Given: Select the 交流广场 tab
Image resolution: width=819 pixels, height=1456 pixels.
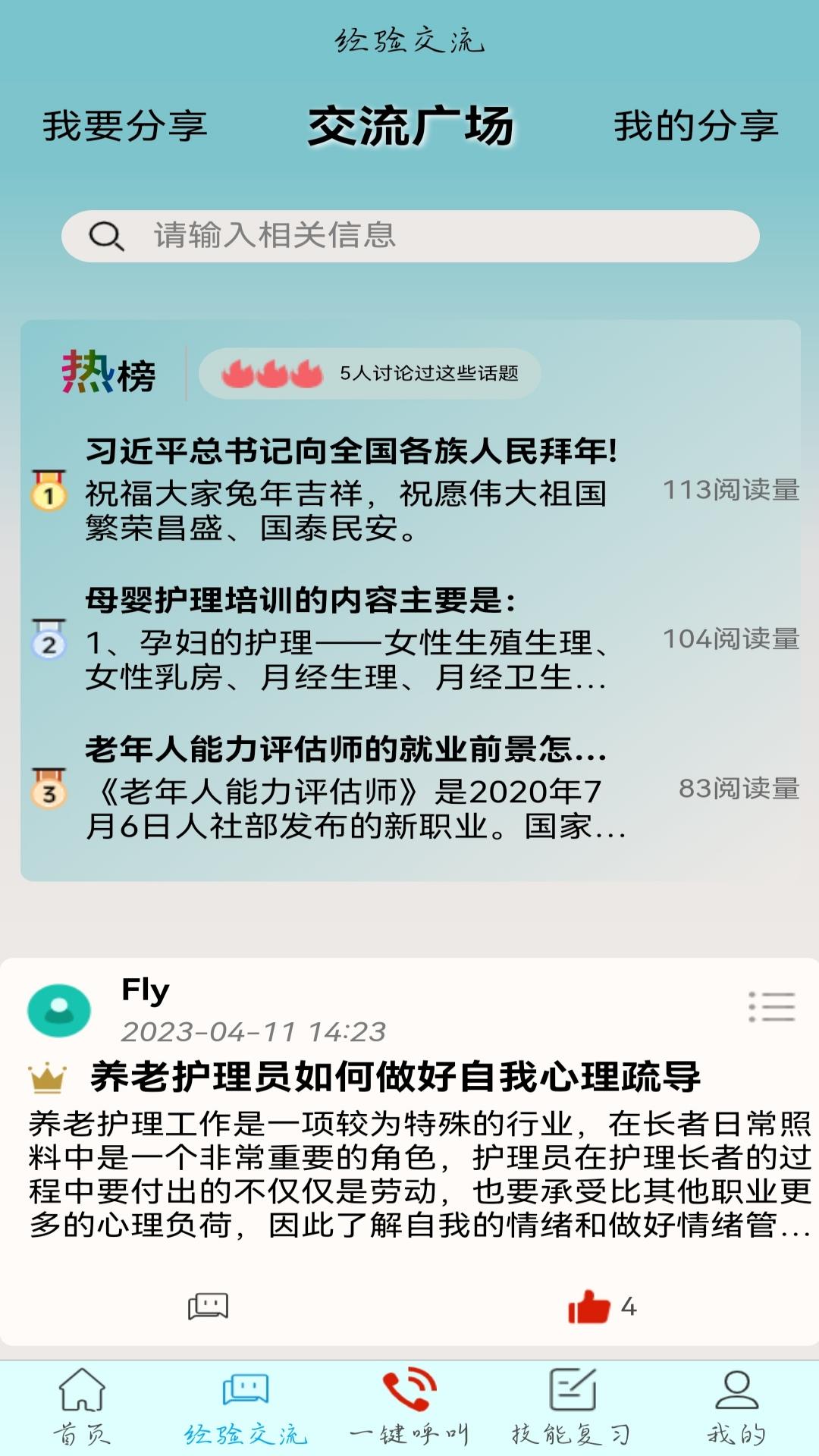Looking at the screenshot, I should tap(410, 126).
